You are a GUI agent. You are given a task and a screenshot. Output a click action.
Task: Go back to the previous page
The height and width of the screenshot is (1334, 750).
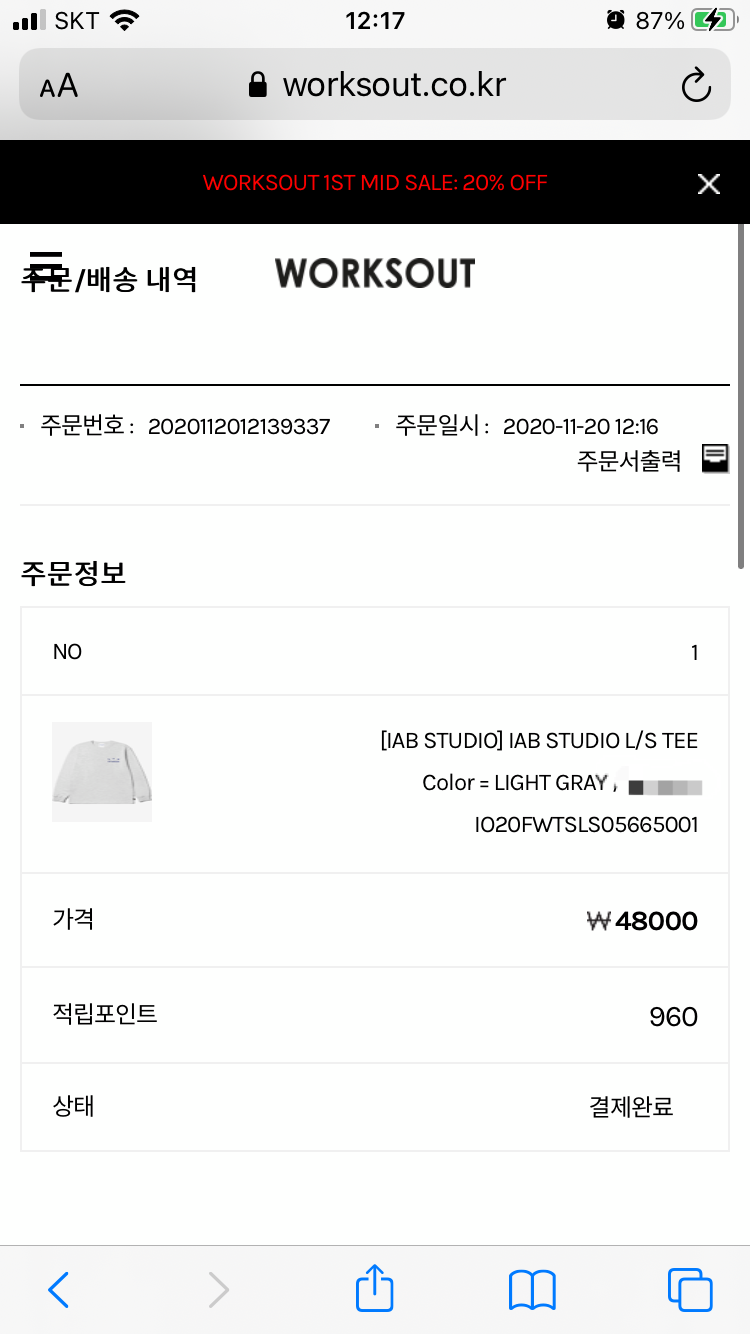pos(59,1290)
